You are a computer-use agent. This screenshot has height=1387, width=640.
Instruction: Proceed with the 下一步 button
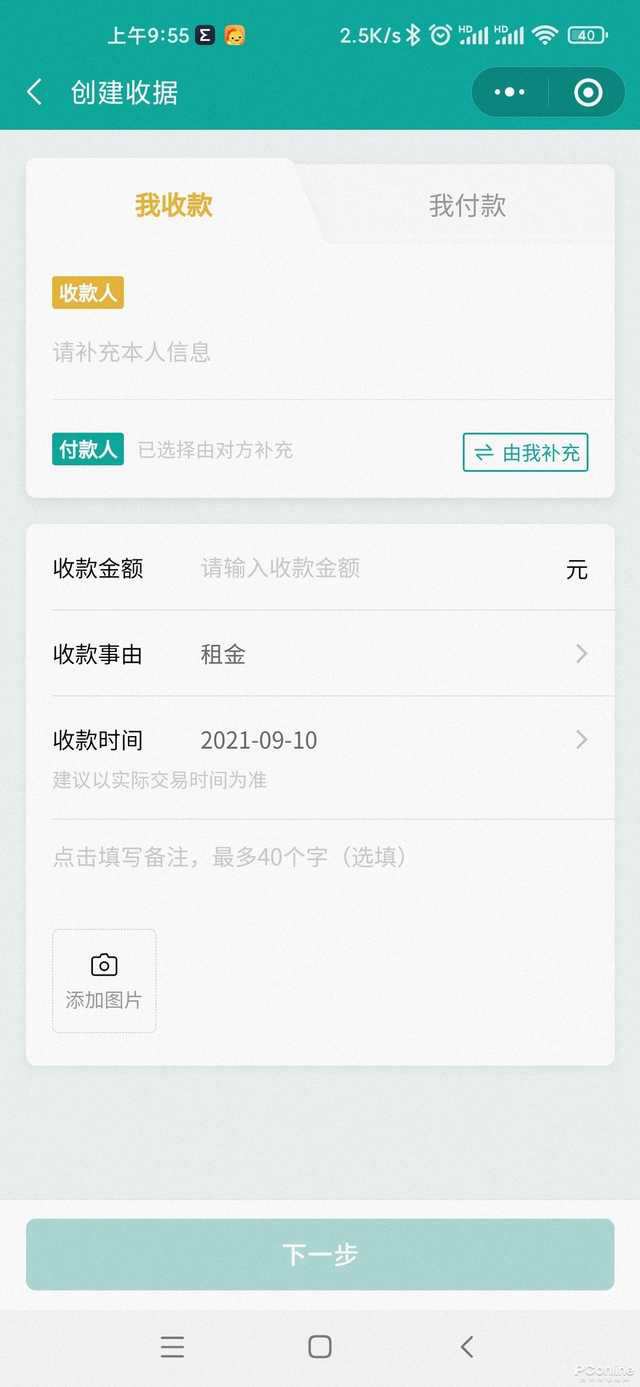pos(320,1254)
